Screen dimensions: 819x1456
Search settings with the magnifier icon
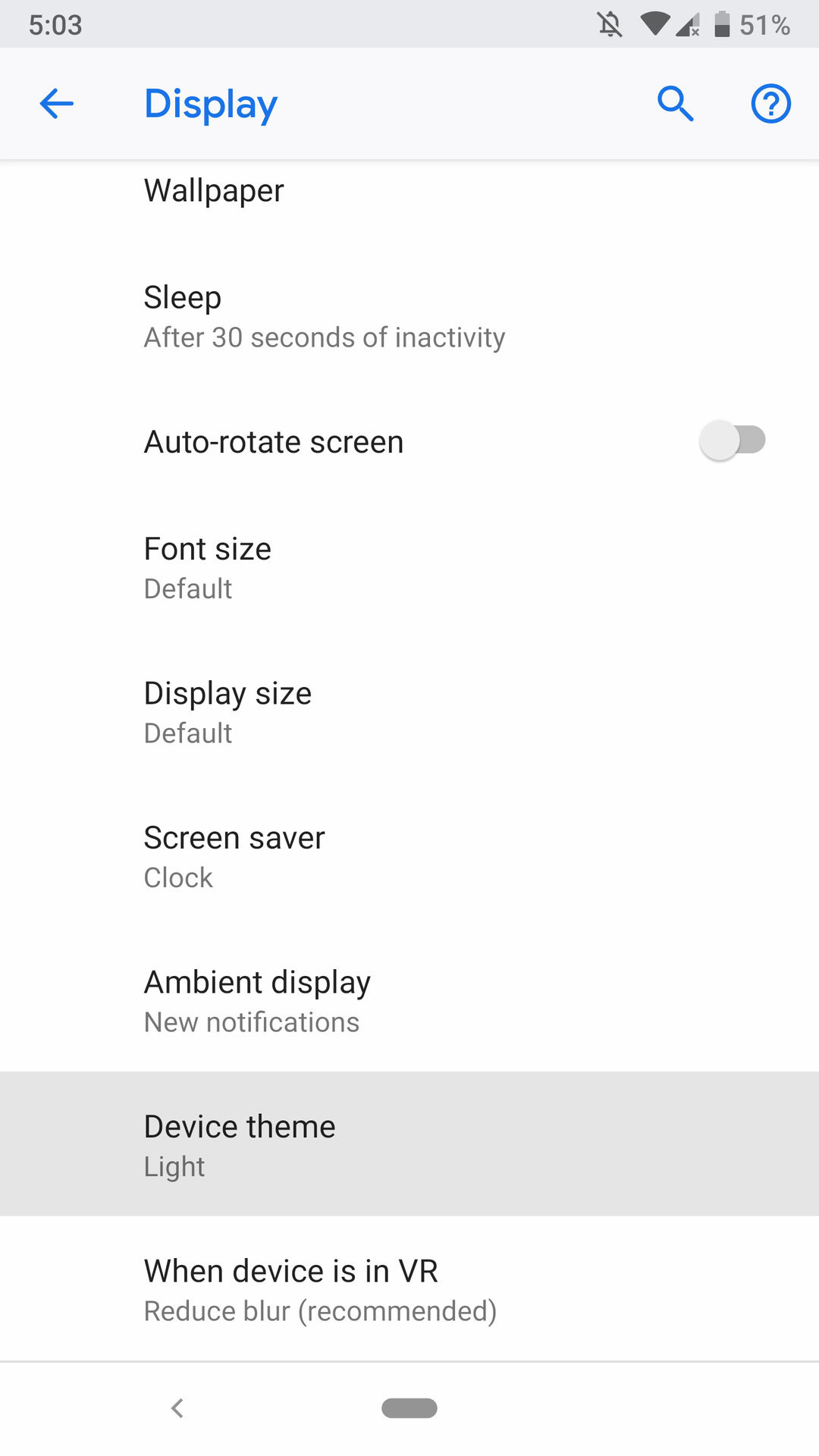tap(675, 104)
